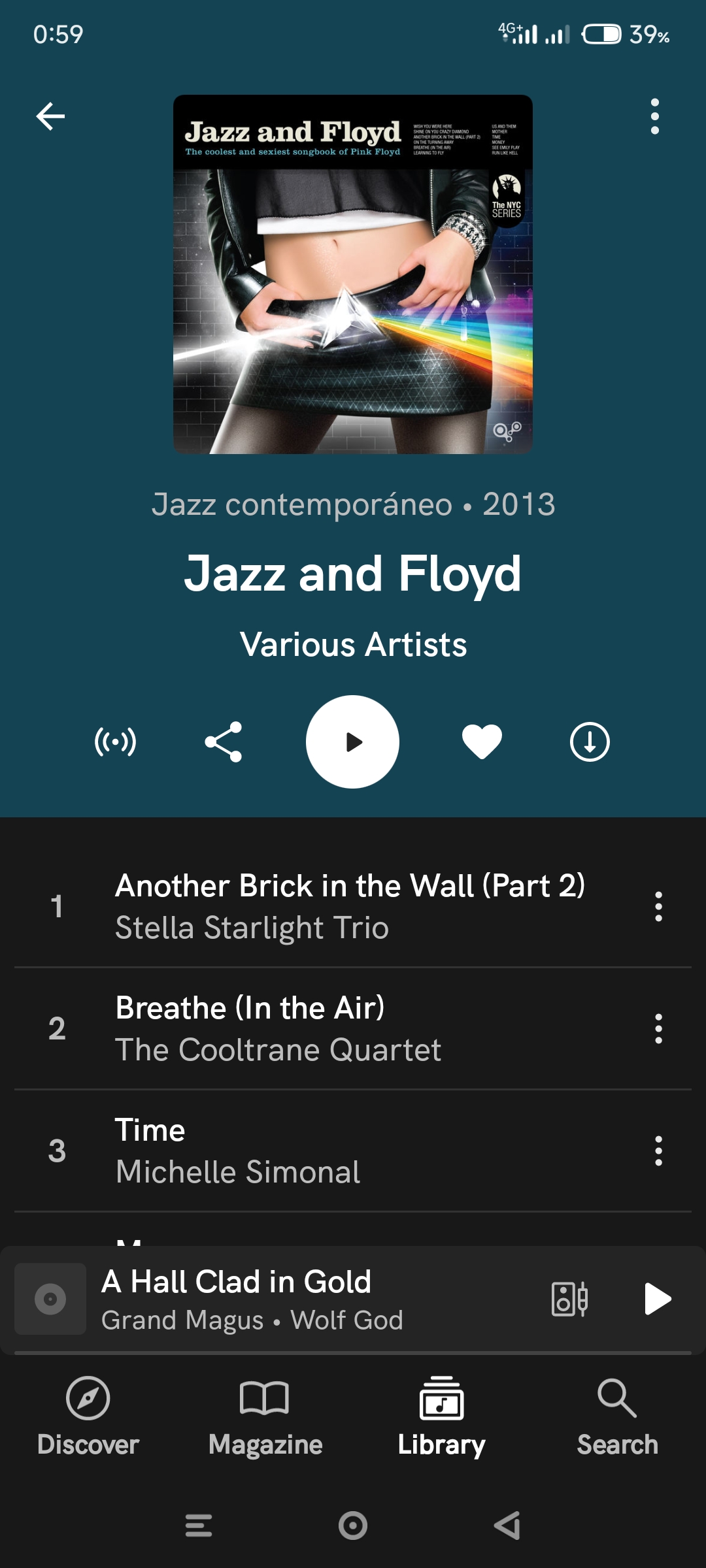706x1568 pixels.
Task: Open options for Another Brick in the Wall
Action: [x=658, y=906]
